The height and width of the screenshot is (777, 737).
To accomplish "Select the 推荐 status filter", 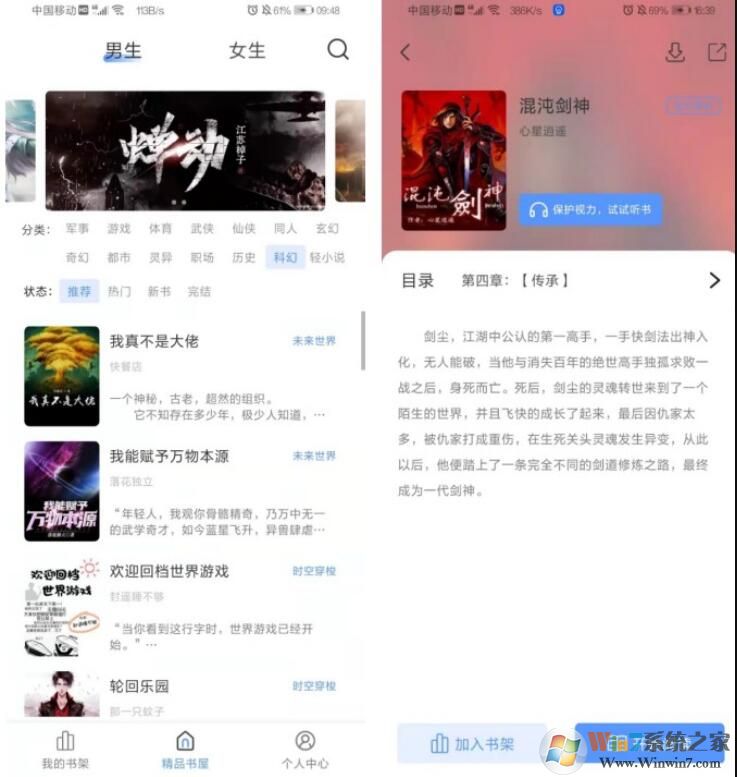I will point(79,292).
